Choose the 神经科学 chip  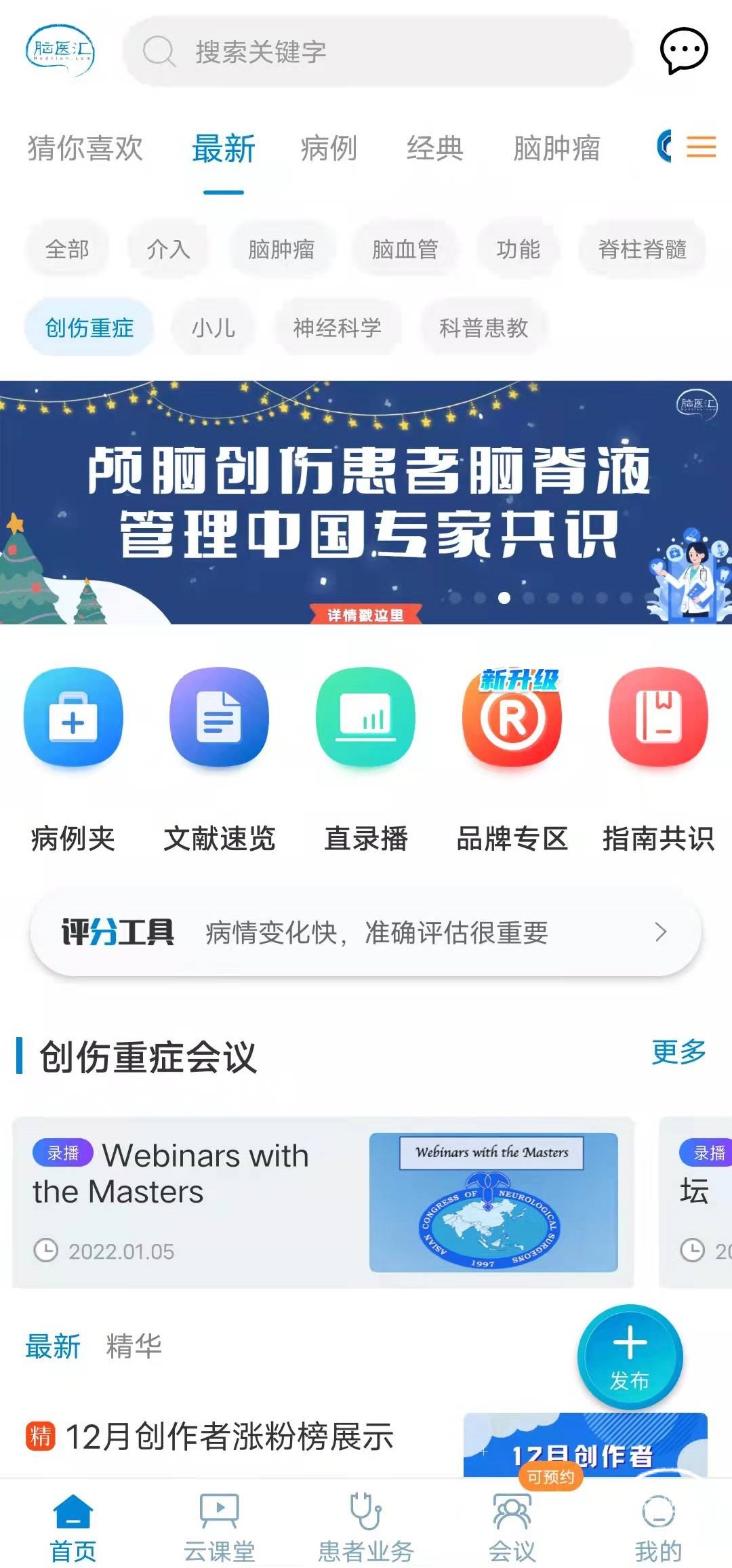[x=337, y=328]
